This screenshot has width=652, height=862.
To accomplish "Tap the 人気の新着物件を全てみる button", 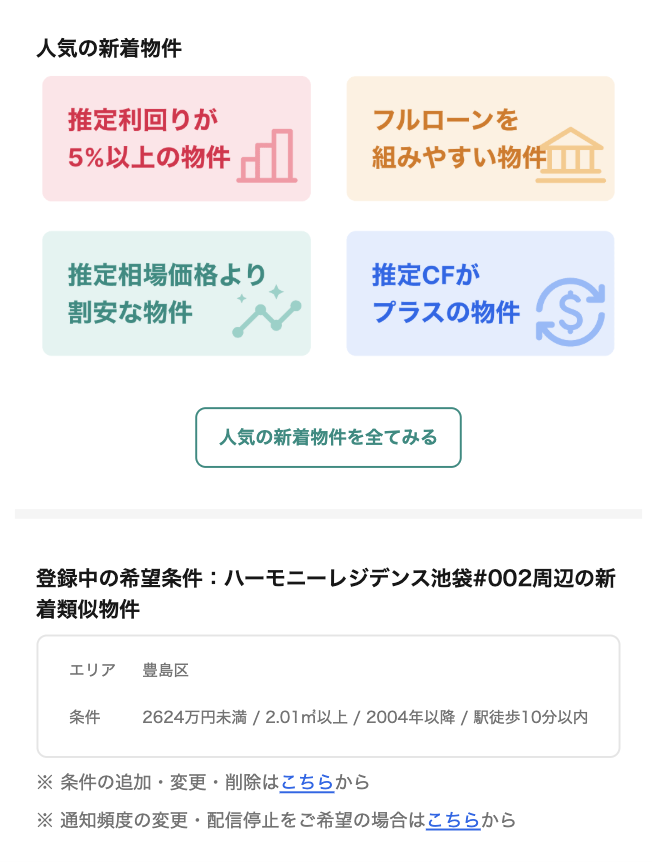I will point(328,437).
